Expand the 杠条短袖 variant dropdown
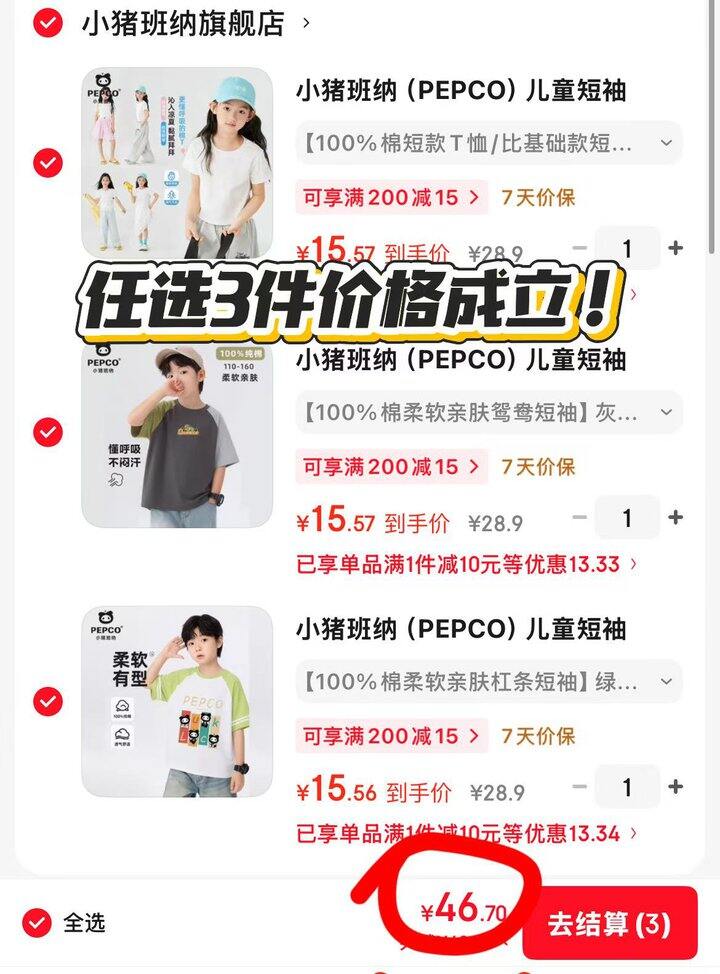 (489, 682)
